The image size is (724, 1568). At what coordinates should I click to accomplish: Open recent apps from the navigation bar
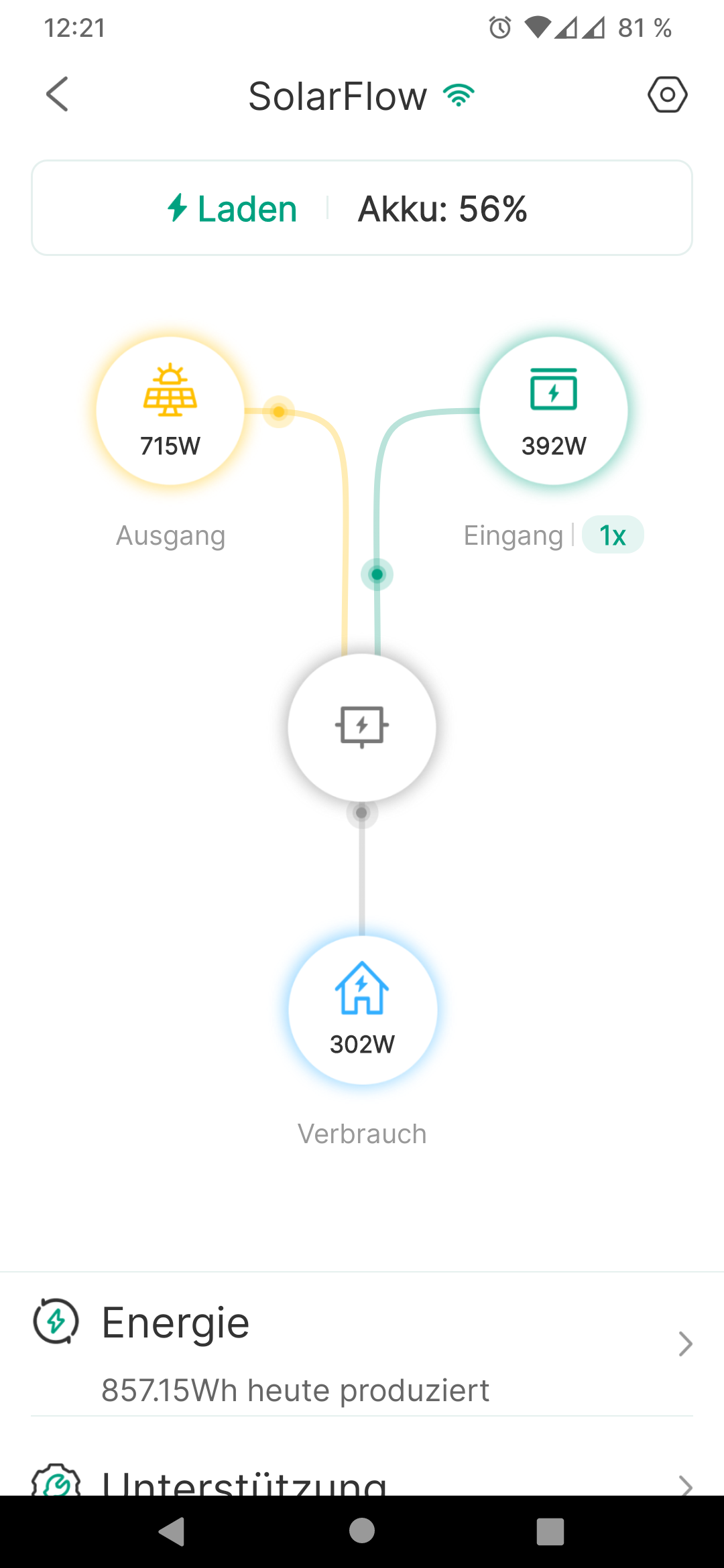click(x=550, y=1531)
